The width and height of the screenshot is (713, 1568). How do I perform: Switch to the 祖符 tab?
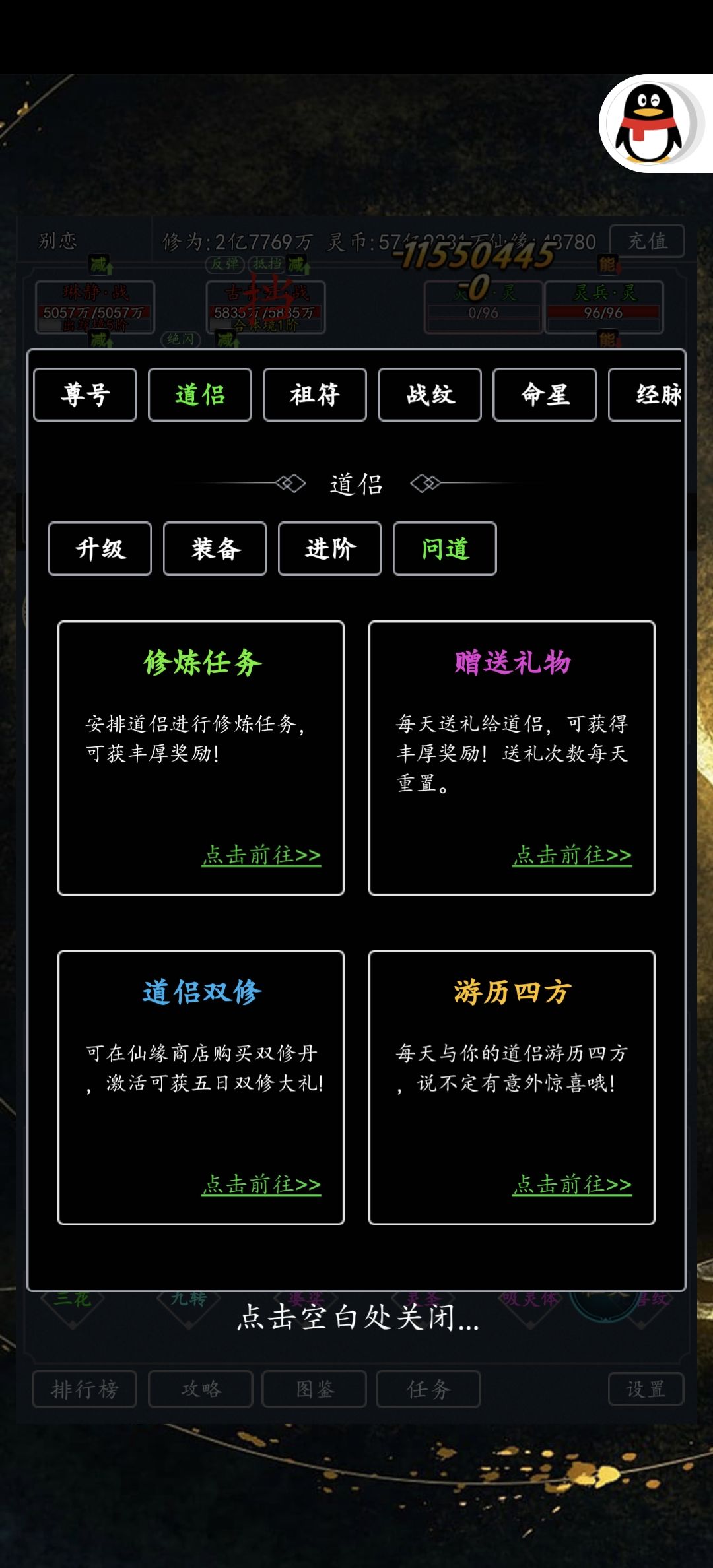pos(314,394)
